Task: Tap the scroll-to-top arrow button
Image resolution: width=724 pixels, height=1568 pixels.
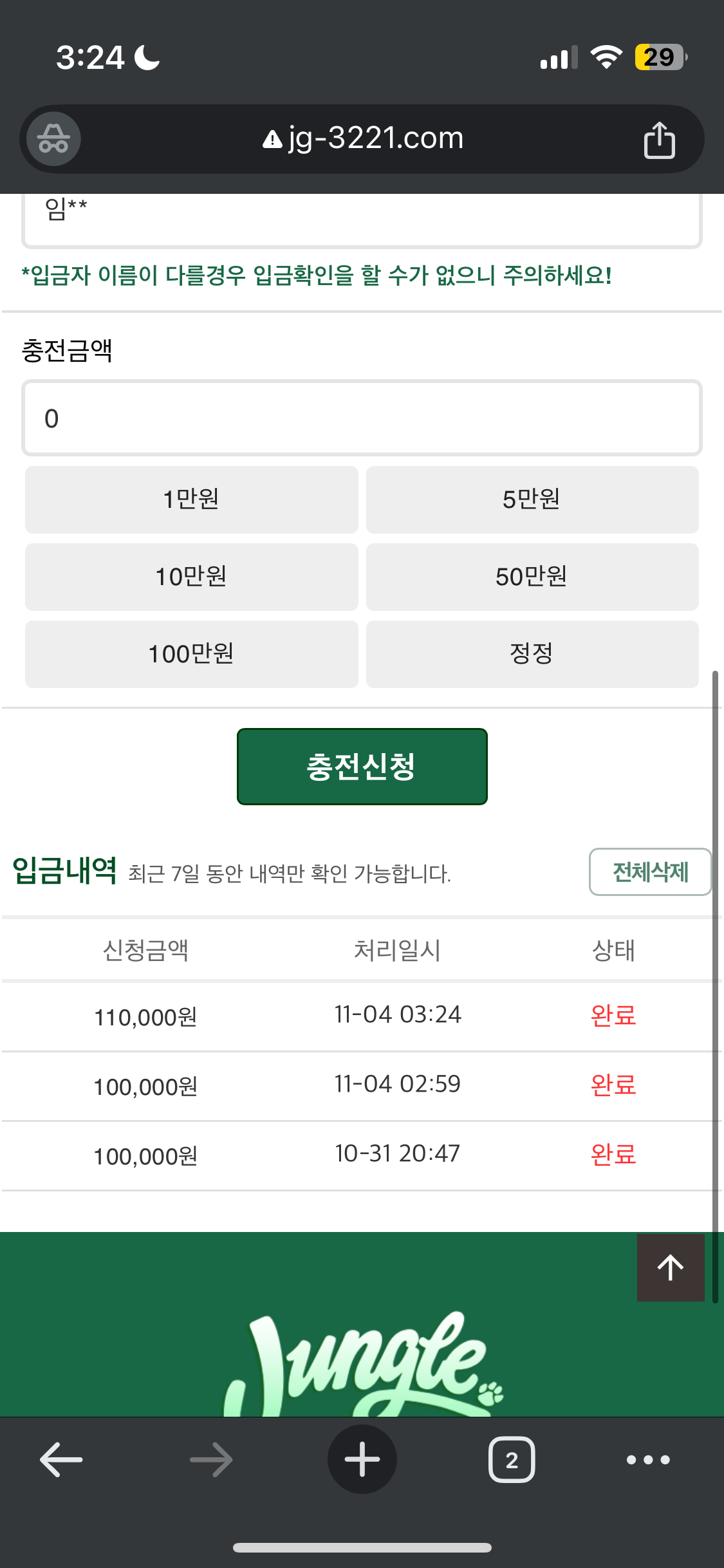Action: (x=671, y=1267)
